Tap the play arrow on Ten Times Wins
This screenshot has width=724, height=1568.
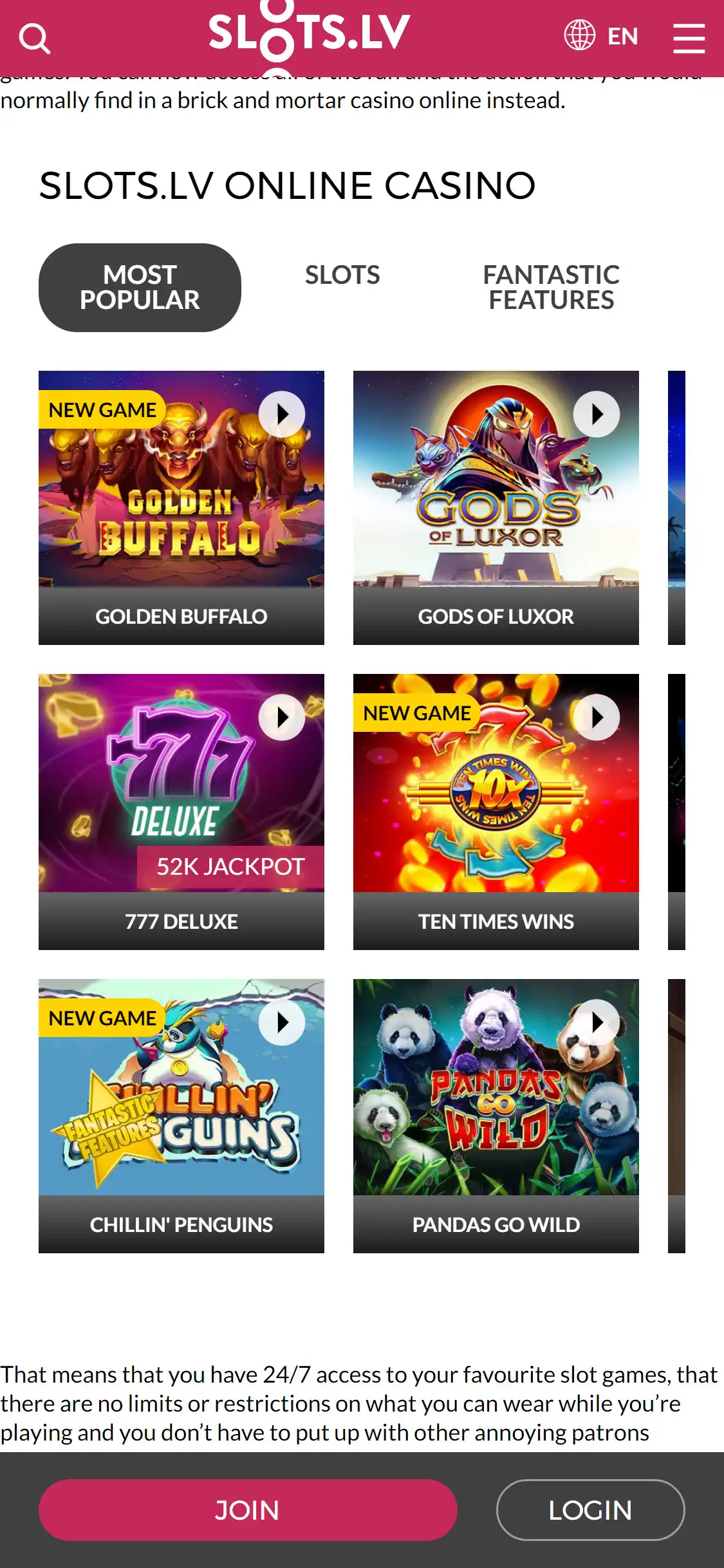(x=597, y=717)
